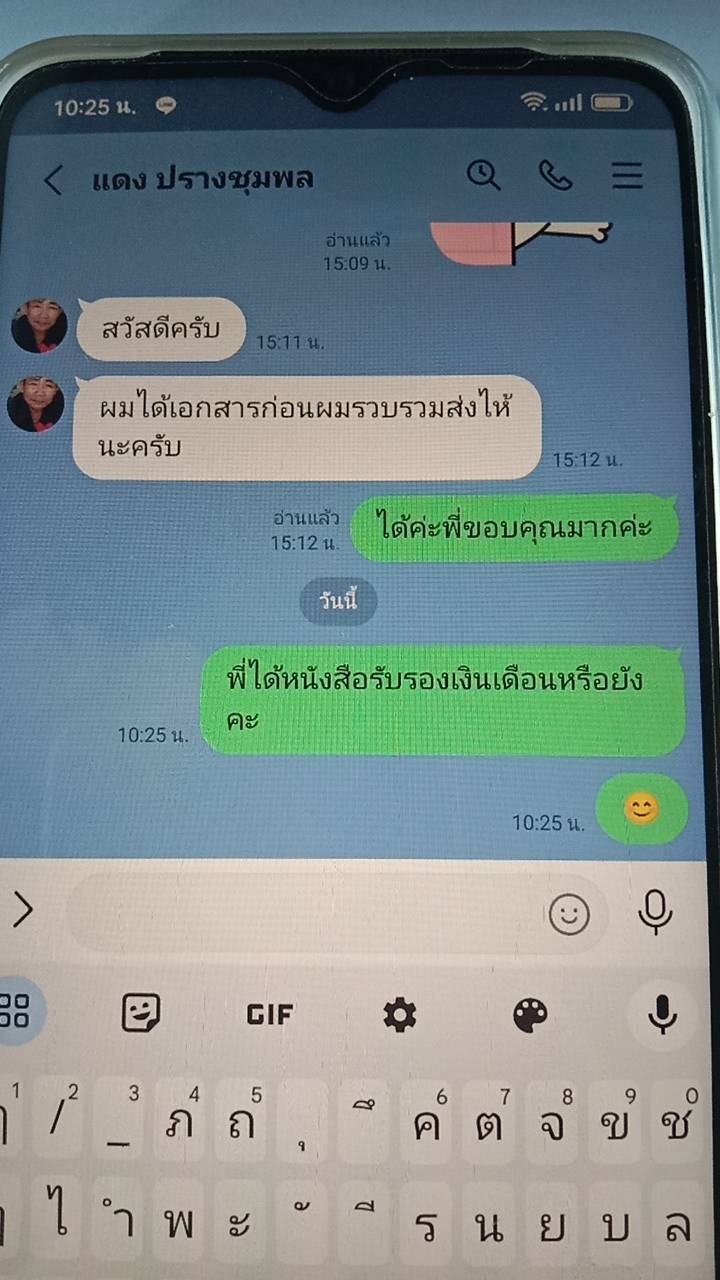Start a voice call with the contact

[x=555, y=176]
